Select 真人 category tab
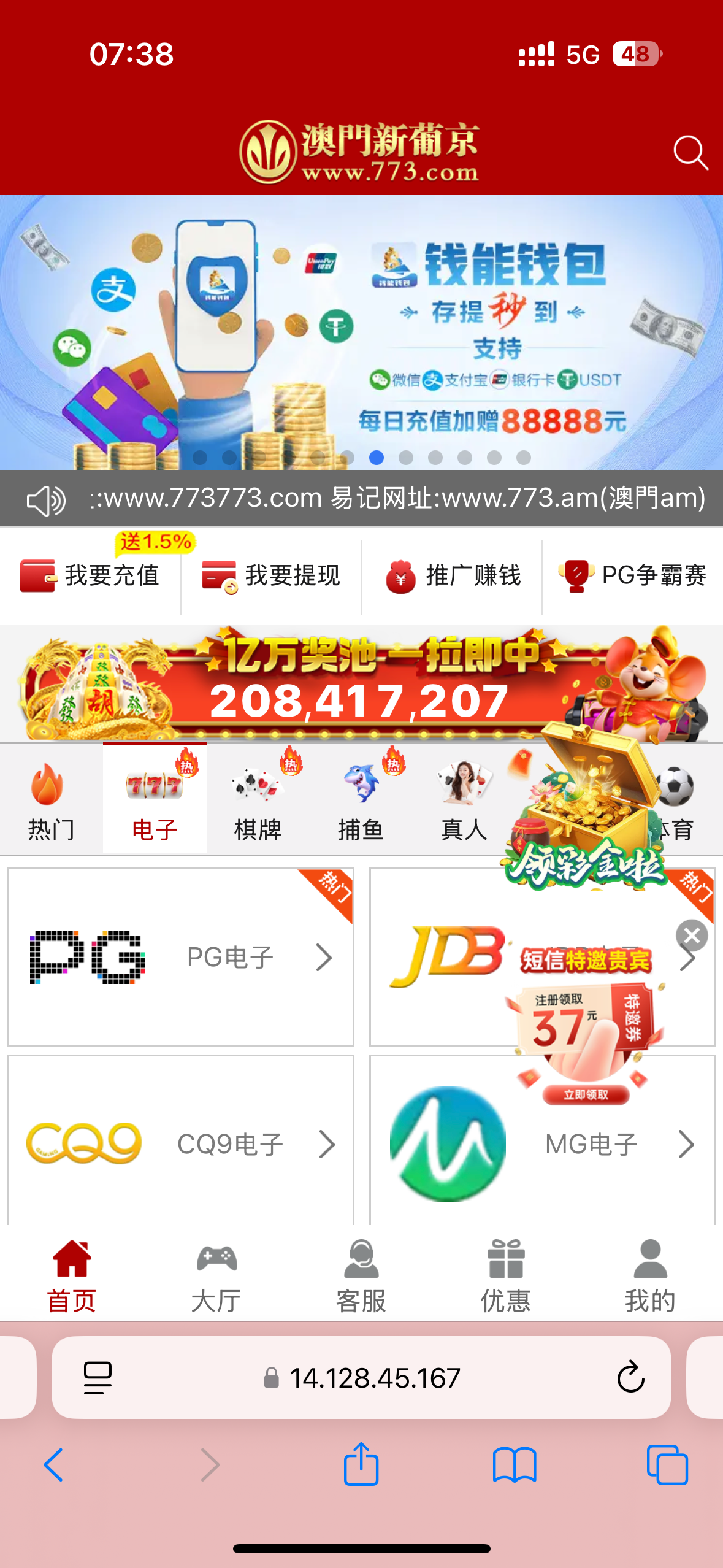The image size is (723, 1568). point(464,801)
